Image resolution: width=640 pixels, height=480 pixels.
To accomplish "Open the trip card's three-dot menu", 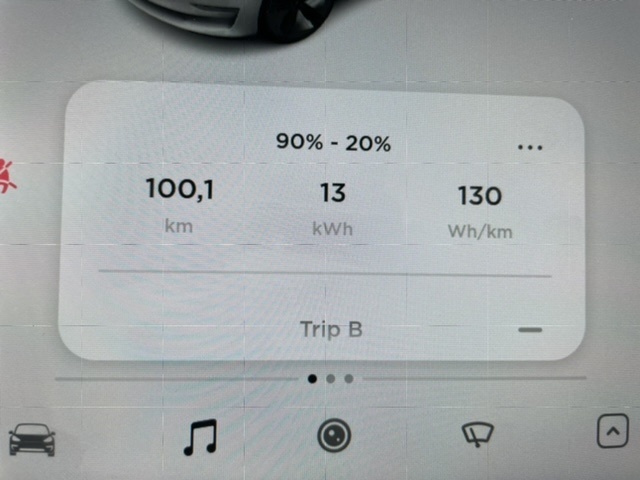I will [x=530, y=146].
